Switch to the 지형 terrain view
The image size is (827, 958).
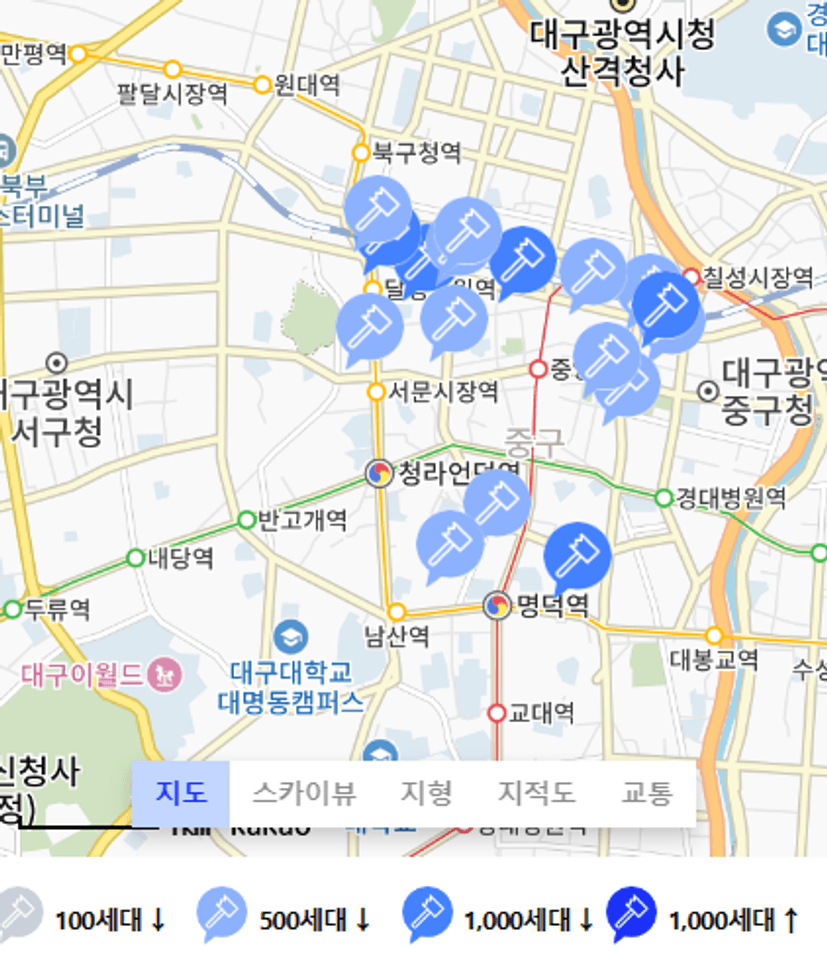click(x=427, y=794)
